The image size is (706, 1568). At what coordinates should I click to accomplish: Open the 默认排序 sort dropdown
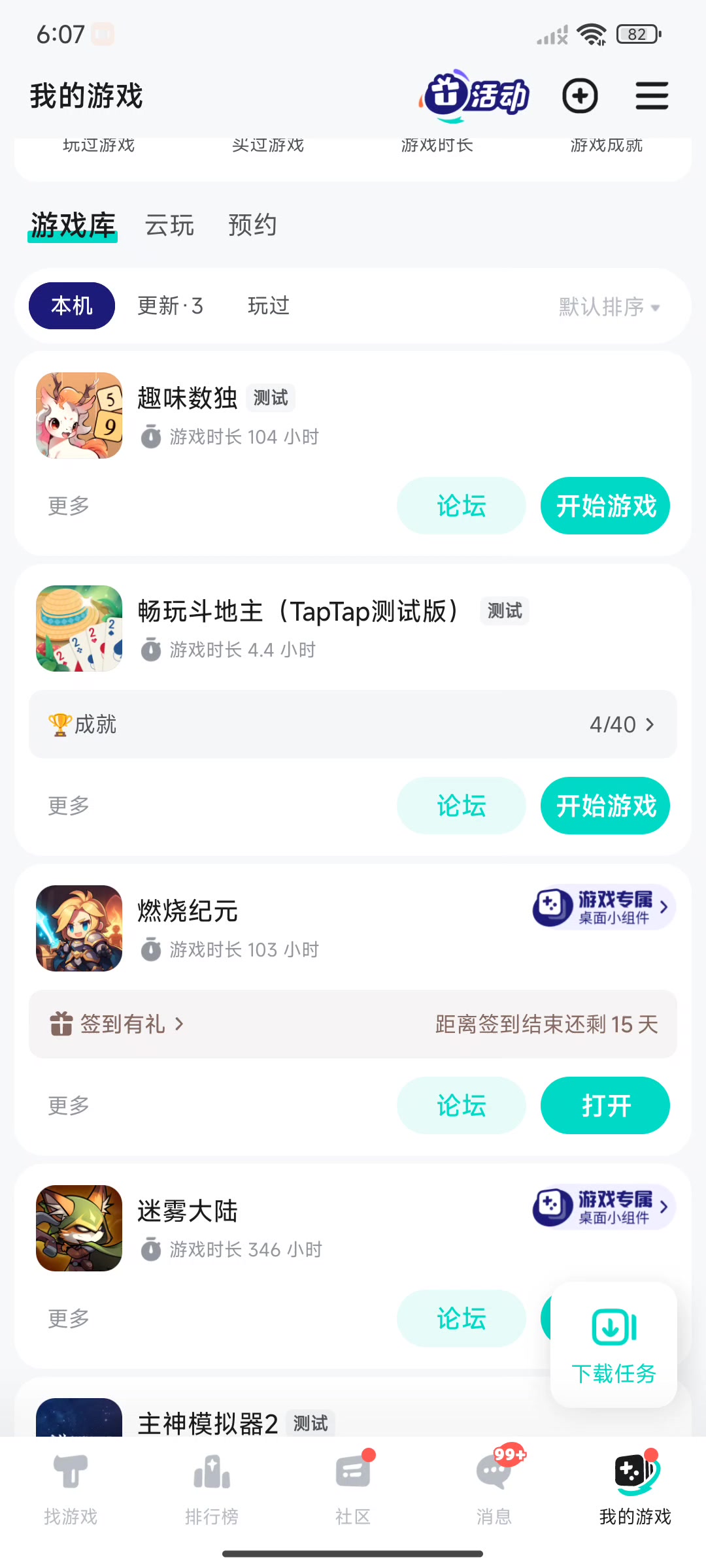coord(609,306)
